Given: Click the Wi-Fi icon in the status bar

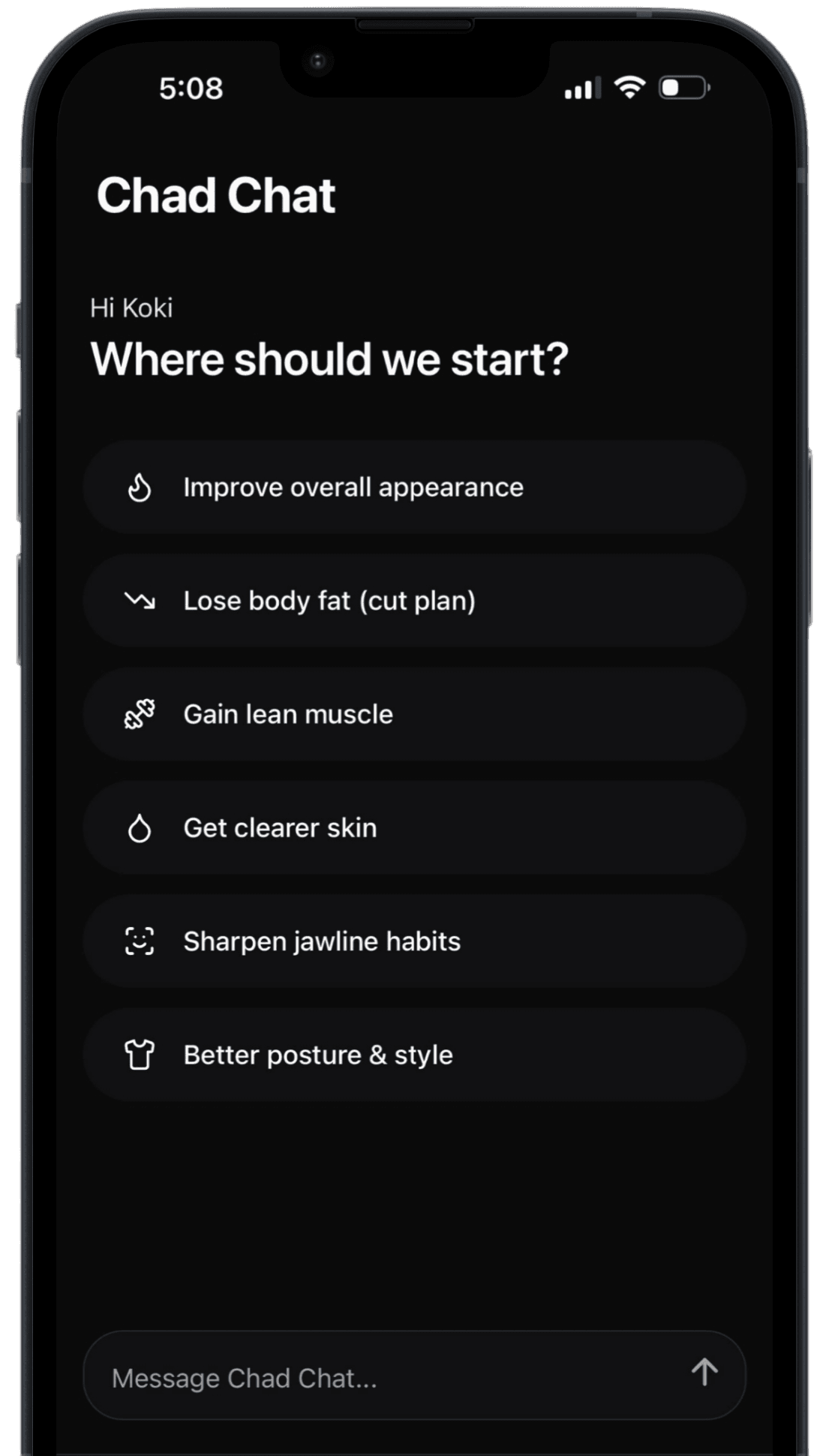Looking at the screenshot, I should pyautogui.click(x=629, y=88).
